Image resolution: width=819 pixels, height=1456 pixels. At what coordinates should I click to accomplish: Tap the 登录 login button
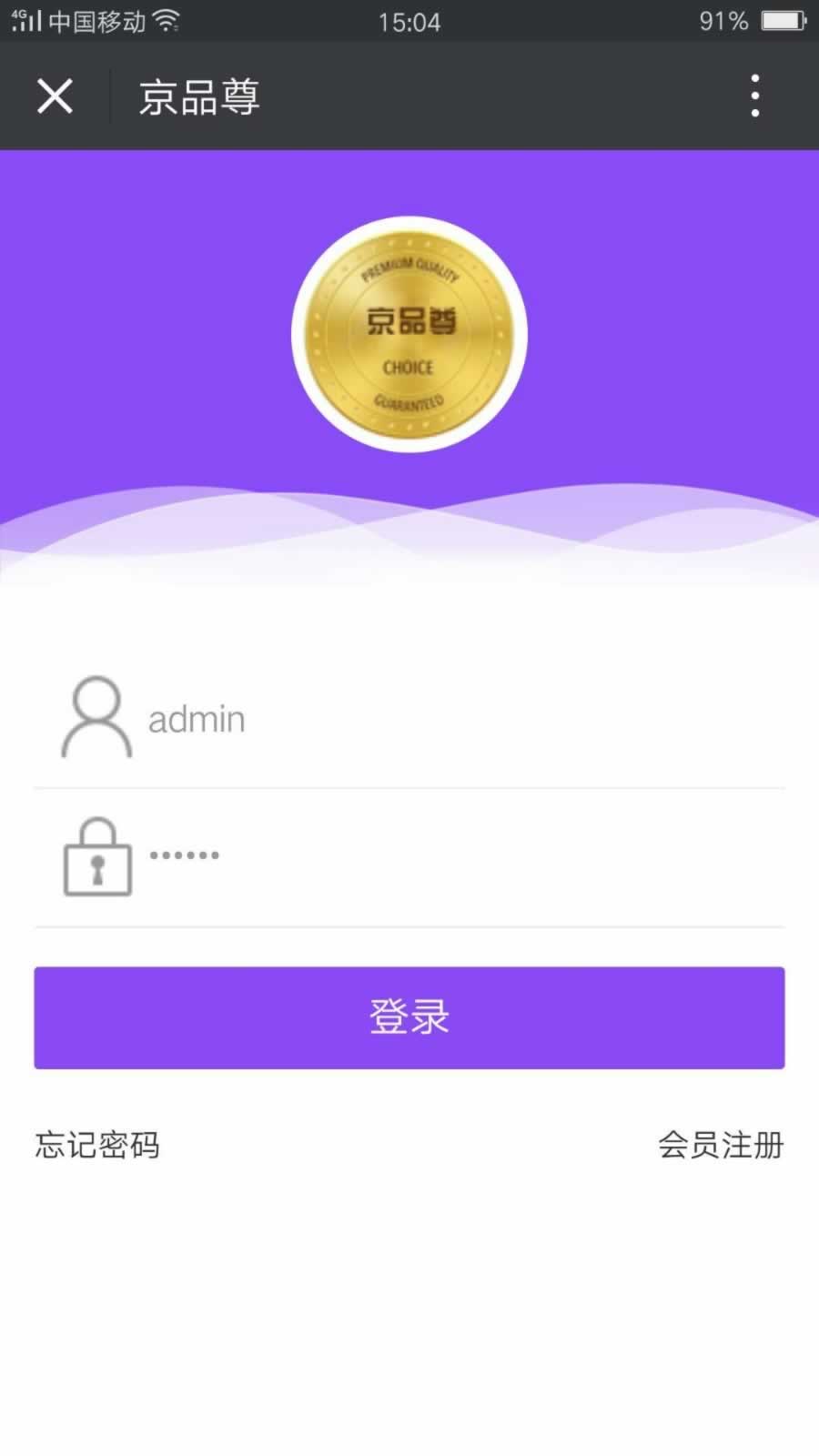[409, 1017]
